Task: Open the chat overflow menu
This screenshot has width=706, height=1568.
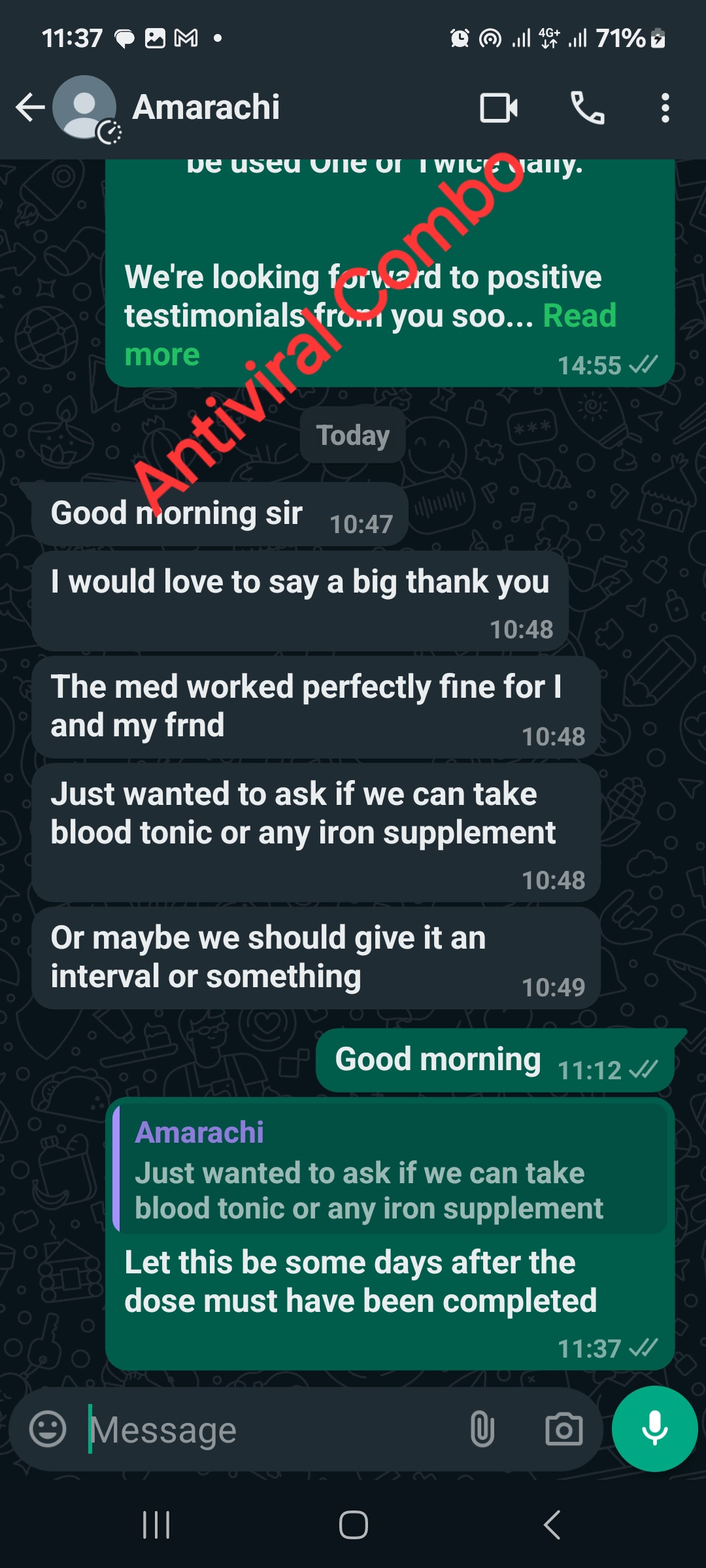Action: 665,108
